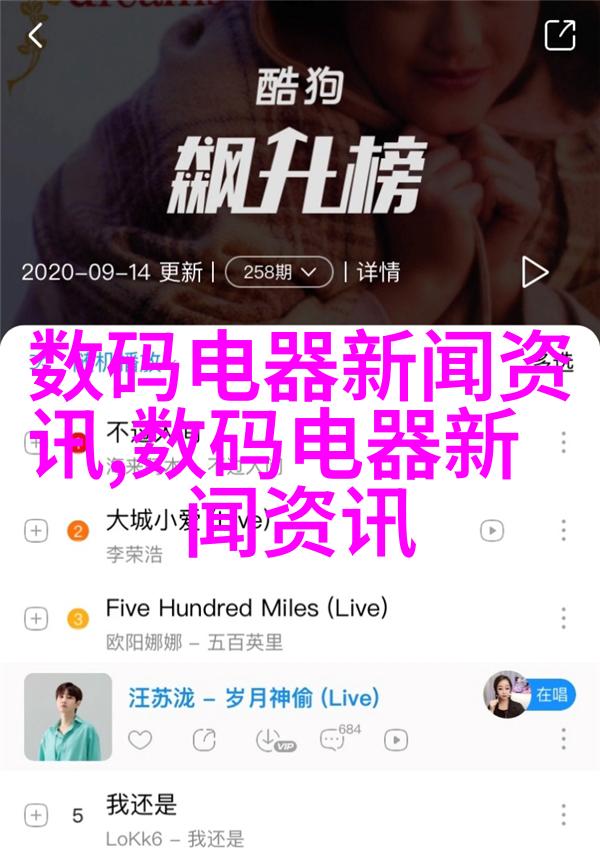View the 684 comments on 岁月神偷
The height and width of the screenshot is (868, 600).
click(x=333, y=740)
